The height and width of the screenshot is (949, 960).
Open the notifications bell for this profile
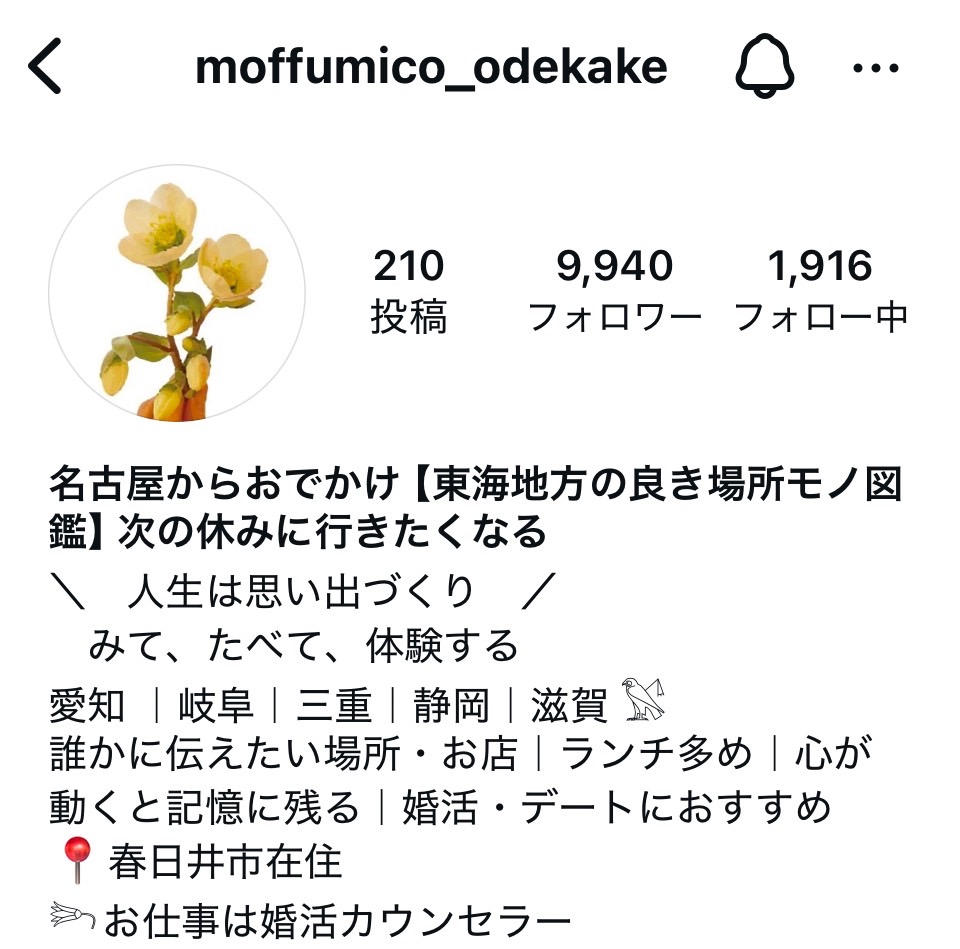point(765,68)
